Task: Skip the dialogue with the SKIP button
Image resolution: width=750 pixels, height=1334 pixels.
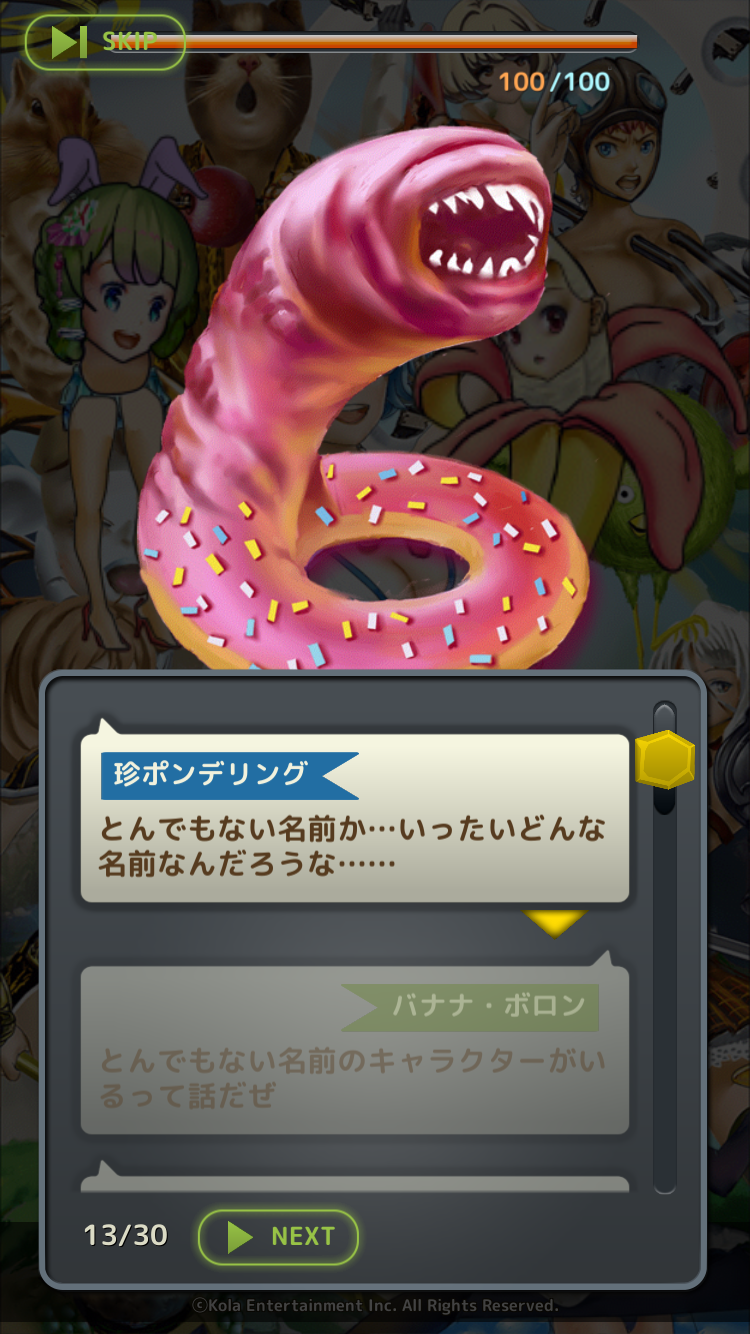Action: (105, 42)
